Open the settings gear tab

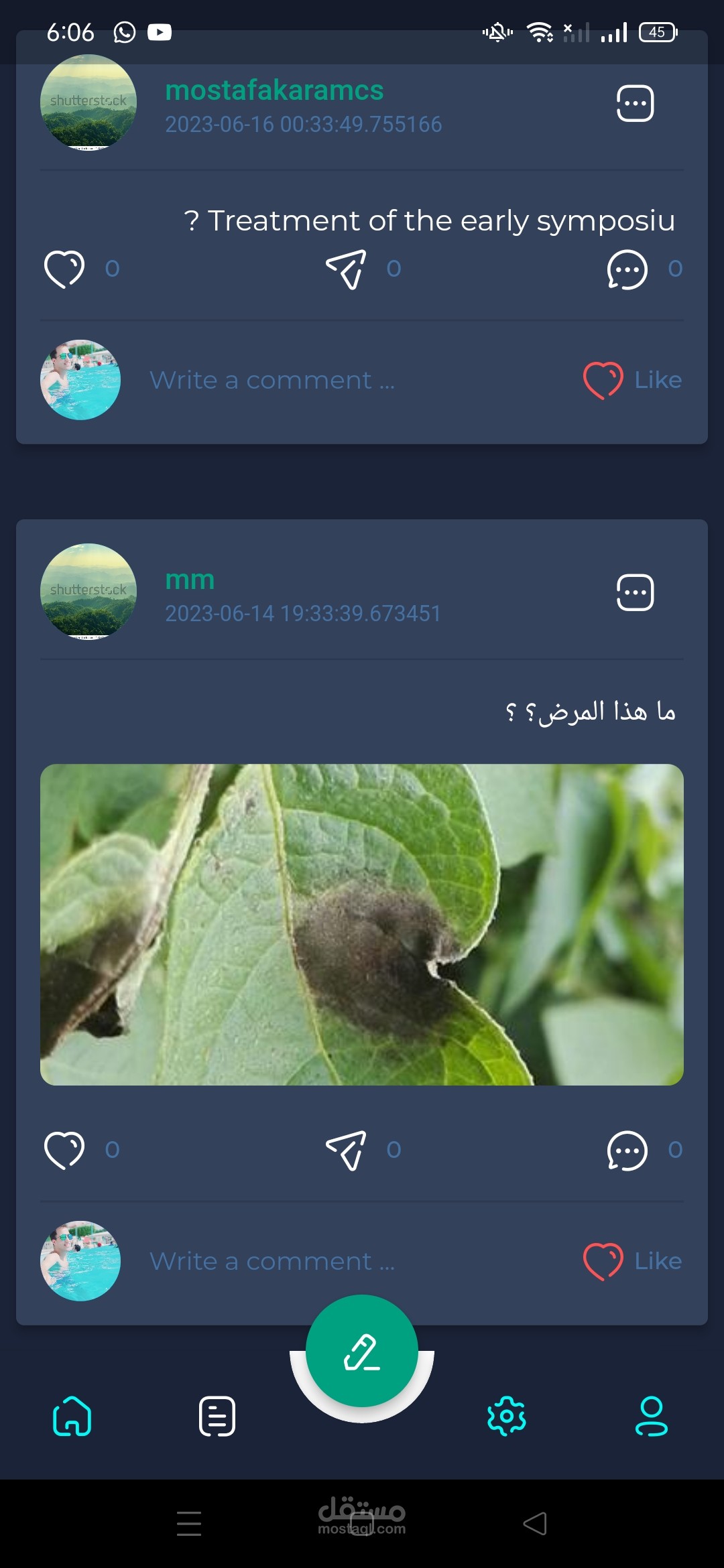tap(507, 1416)
